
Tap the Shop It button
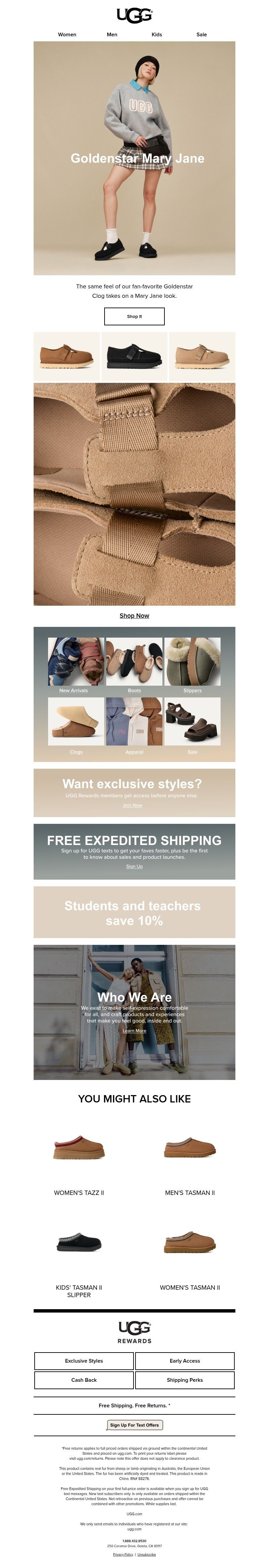pos(134,317)
